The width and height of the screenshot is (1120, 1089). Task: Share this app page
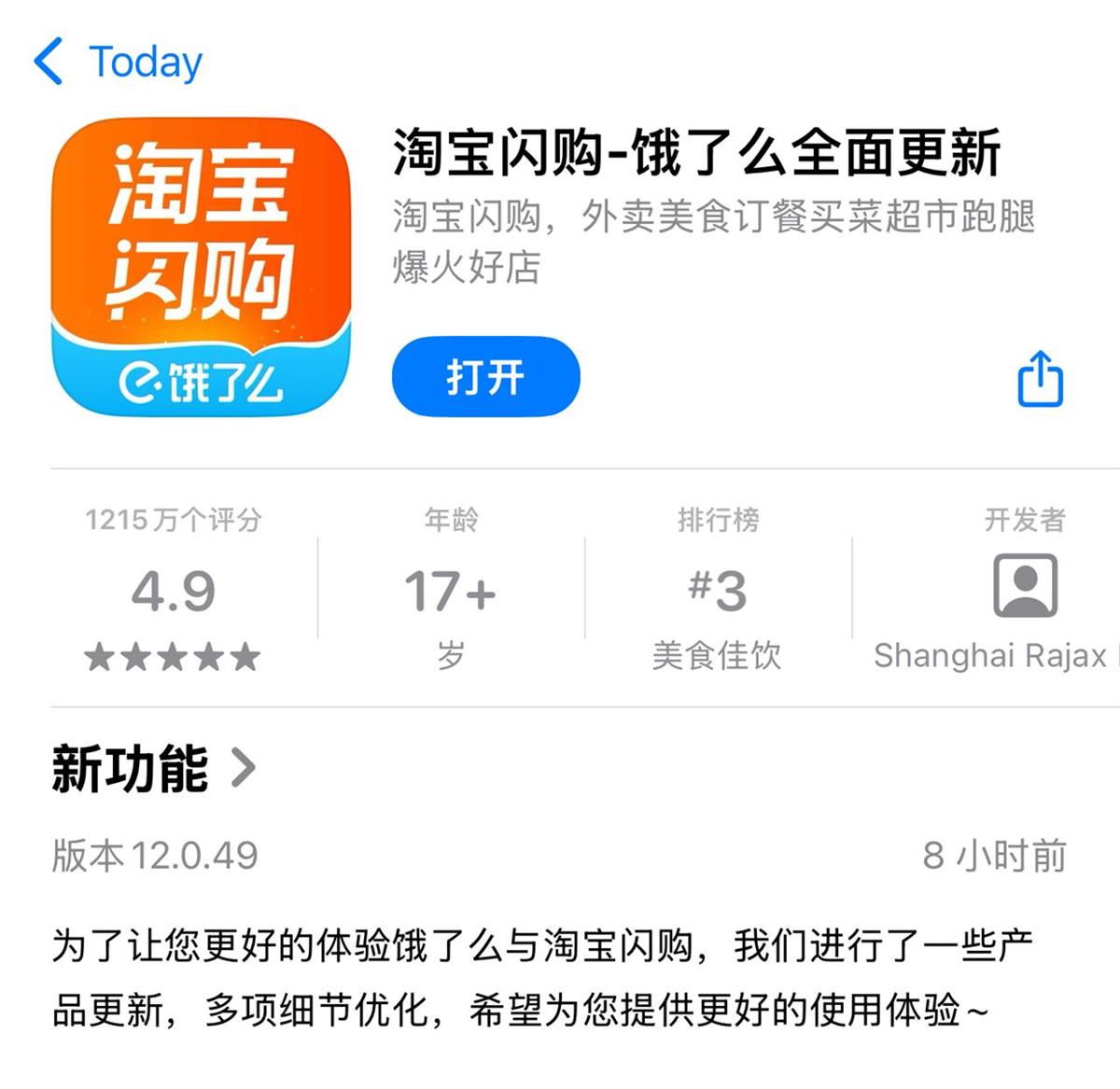pyautogui.click(x=1040, y=379)
